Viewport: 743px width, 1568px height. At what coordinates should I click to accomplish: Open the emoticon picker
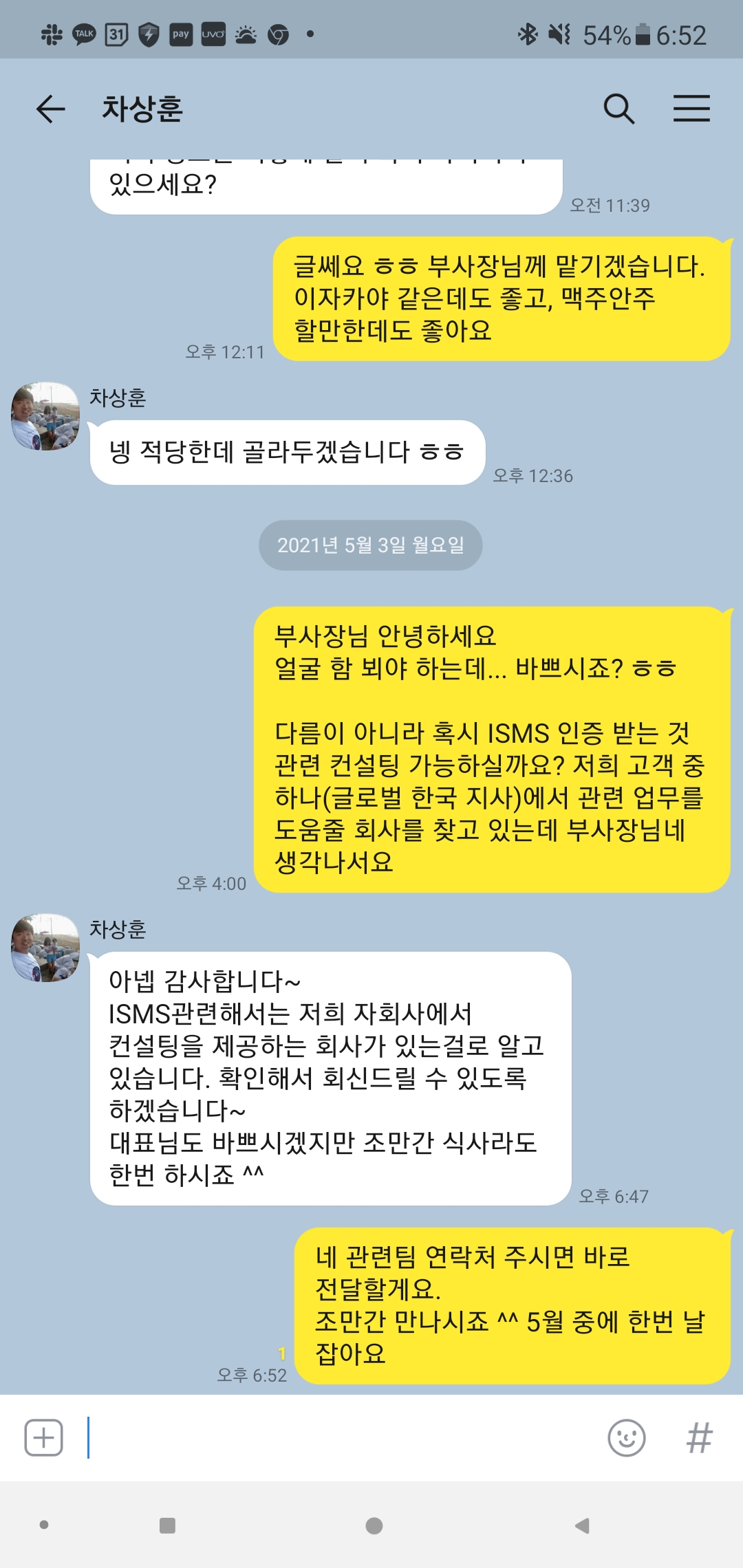coord(626,1437)
